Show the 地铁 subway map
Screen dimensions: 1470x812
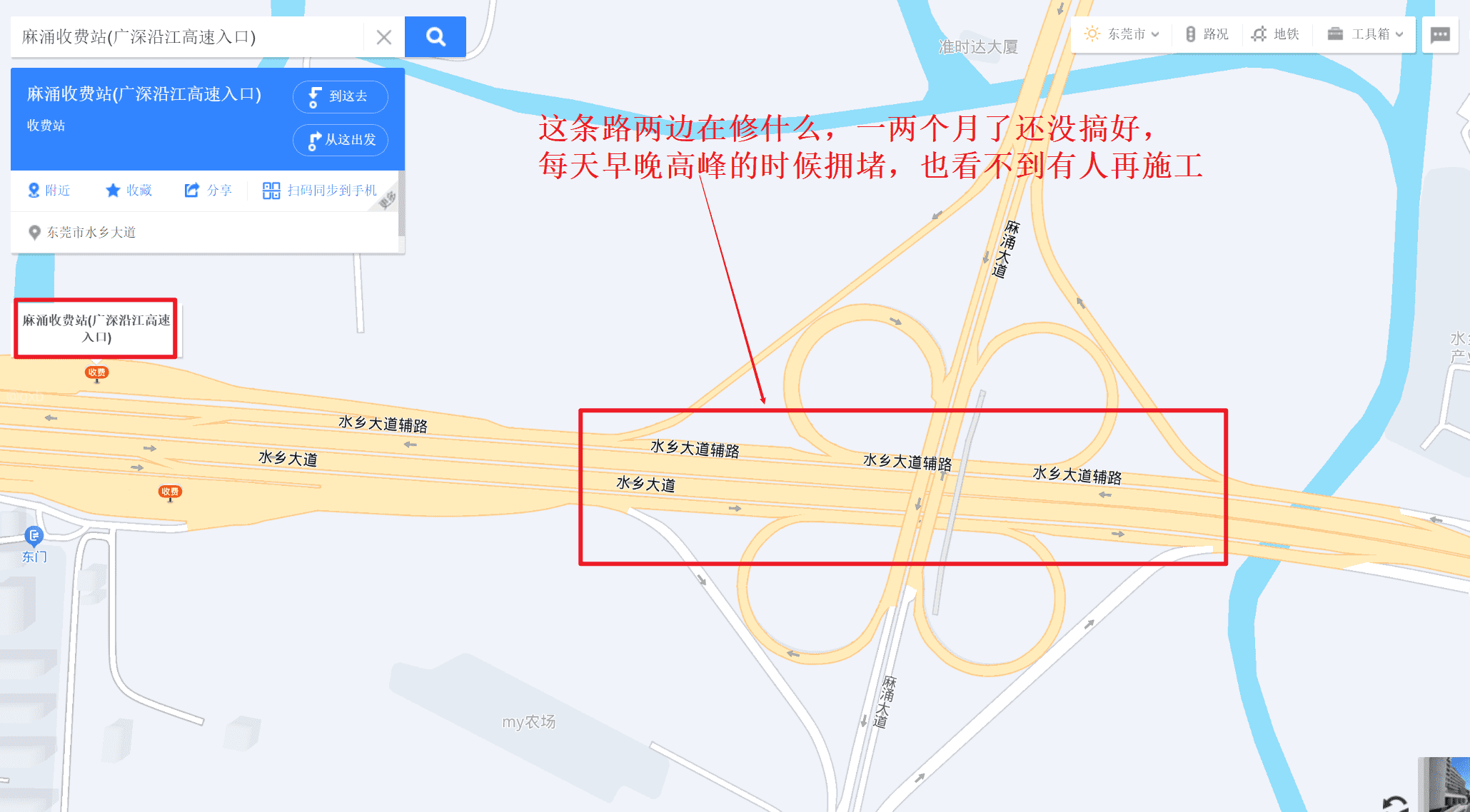(1276, 34)
